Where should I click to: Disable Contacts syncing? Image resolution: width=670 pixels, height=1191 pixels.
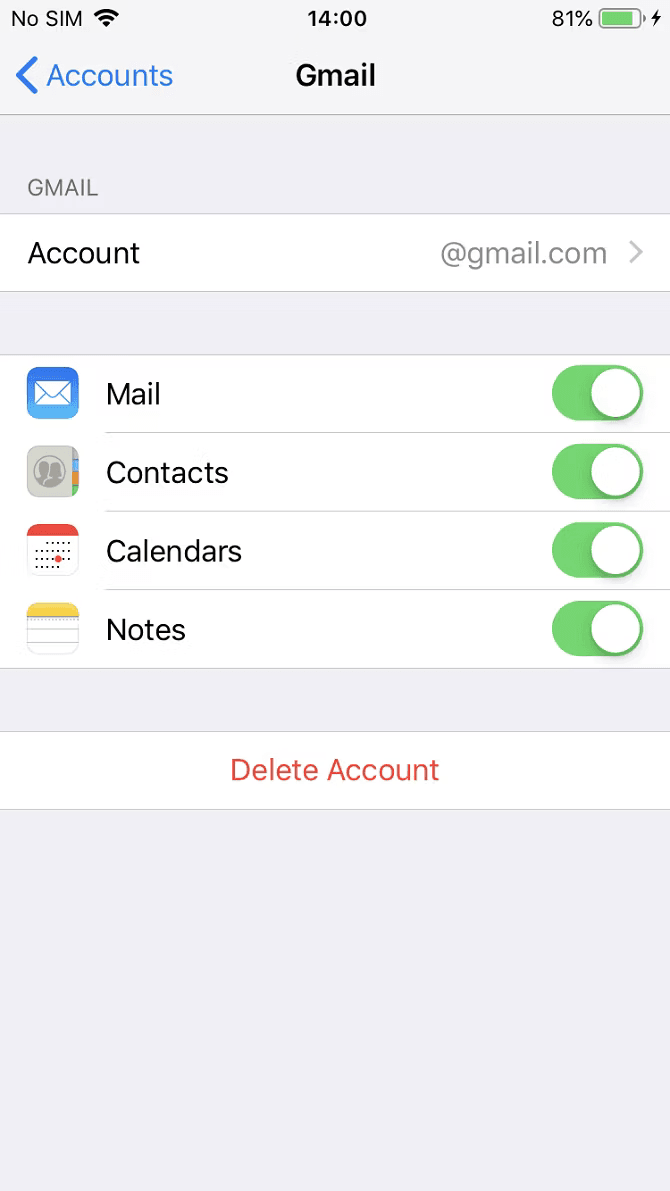pyautogui.click(x=597, y=472)
